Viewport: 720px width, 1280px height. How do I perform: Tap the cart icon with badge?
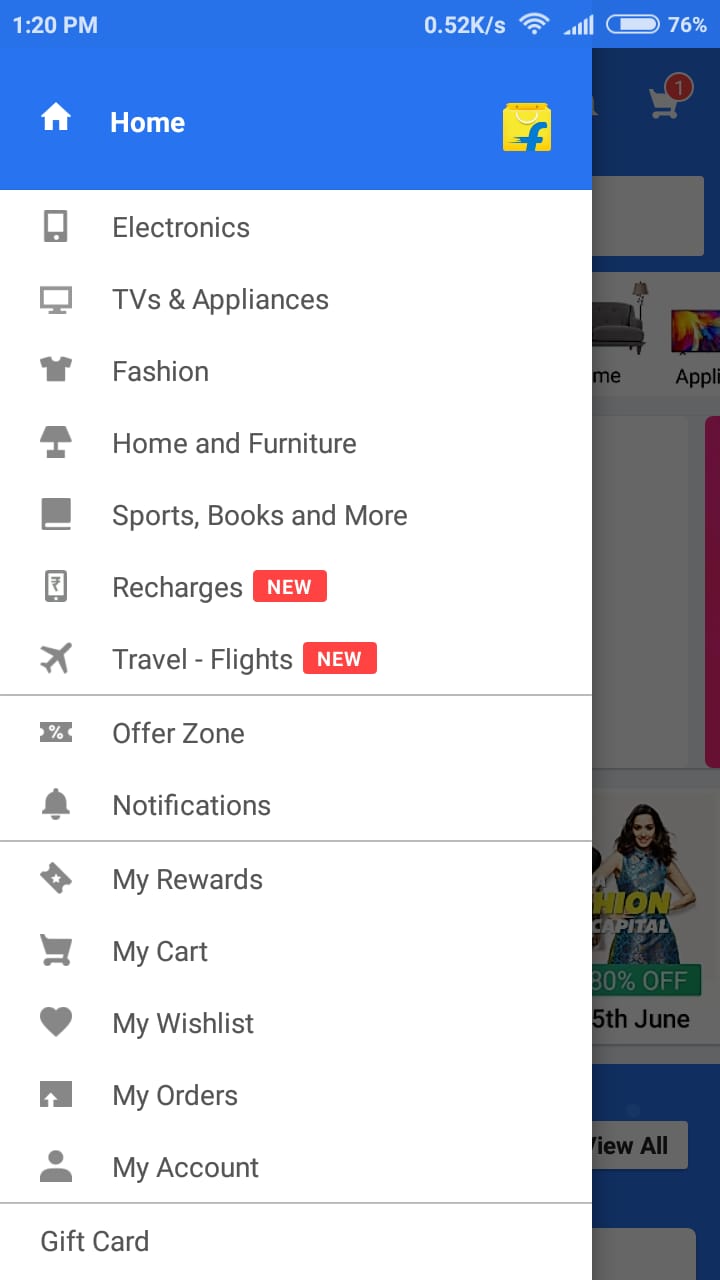tap(669, 98)
